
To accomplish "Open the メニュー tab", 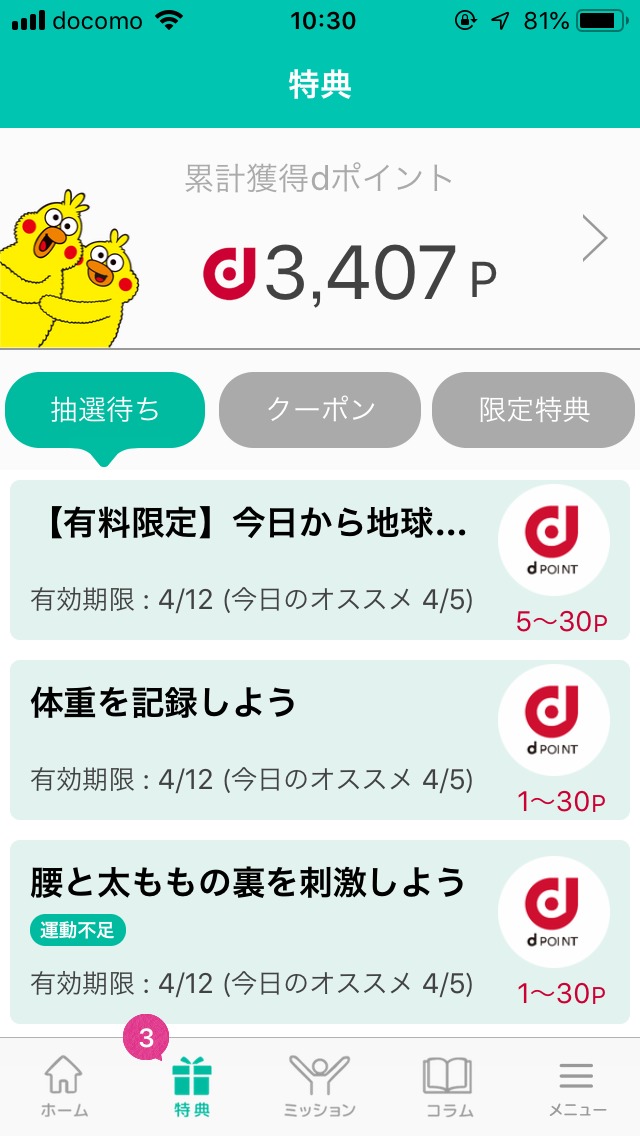I will click(x=577, y=1087).
